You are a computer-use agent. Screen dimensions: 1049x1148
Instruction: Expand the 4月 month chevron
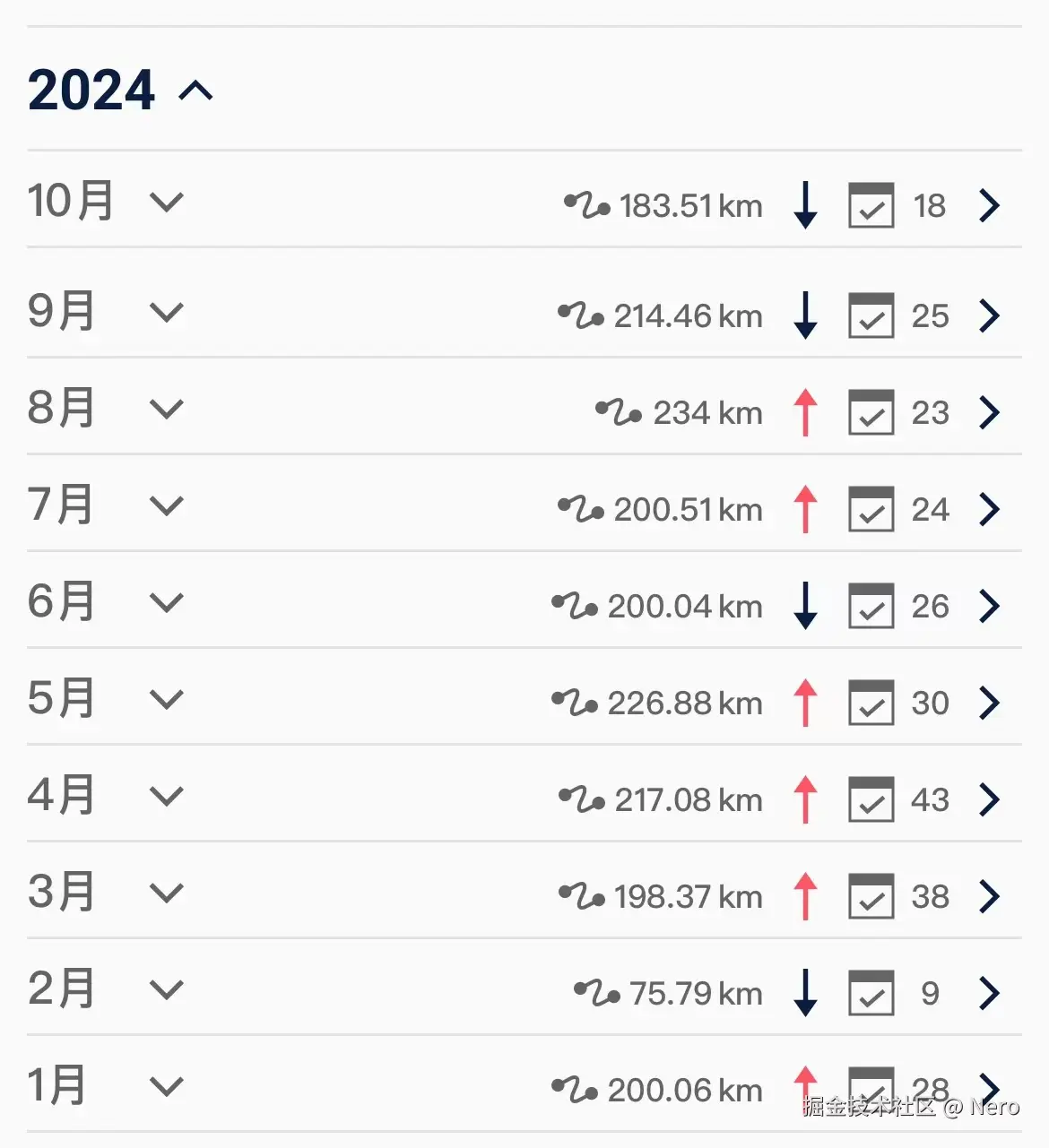tap(167, 797)
